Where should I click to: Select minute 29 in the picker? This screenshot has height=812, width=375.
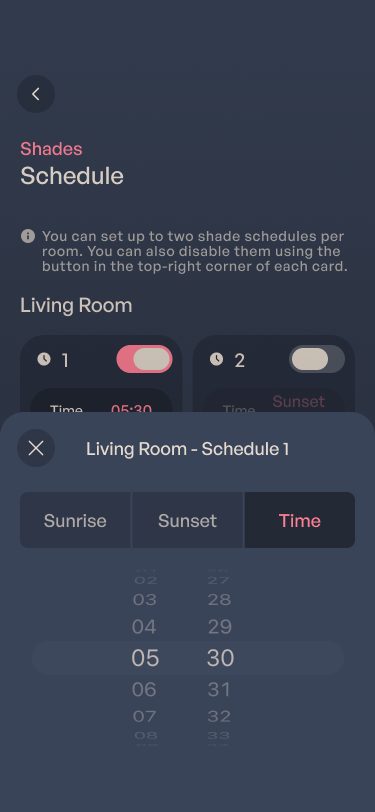pyautogui.click(x=220, y=627)
